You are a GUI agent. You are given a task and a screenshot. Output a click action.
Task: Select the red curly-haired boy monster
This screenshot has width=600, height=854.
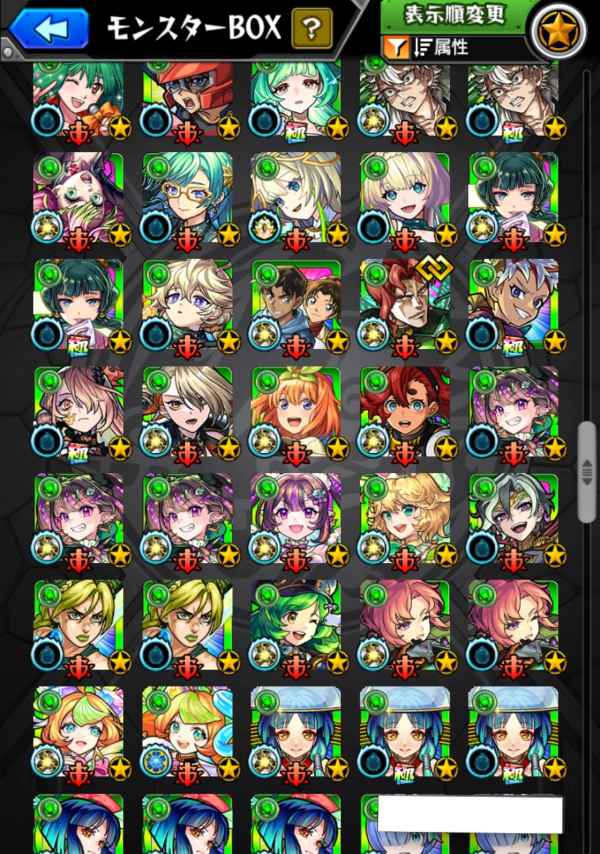tap(405, 412)
